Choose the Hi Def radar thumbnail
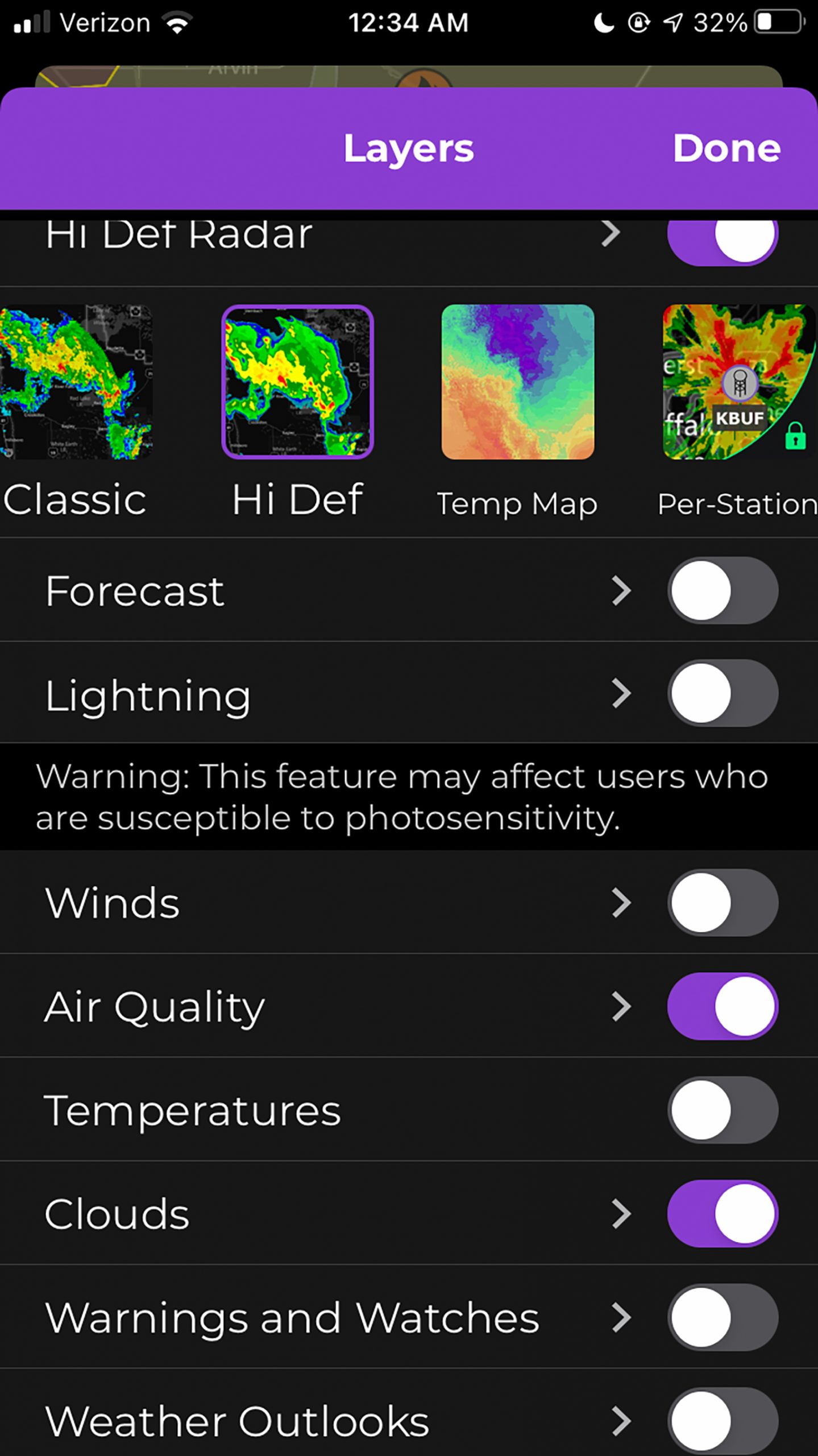This screenshot has height=1456, width=818. pyautogui.click(x=297, y=382)
